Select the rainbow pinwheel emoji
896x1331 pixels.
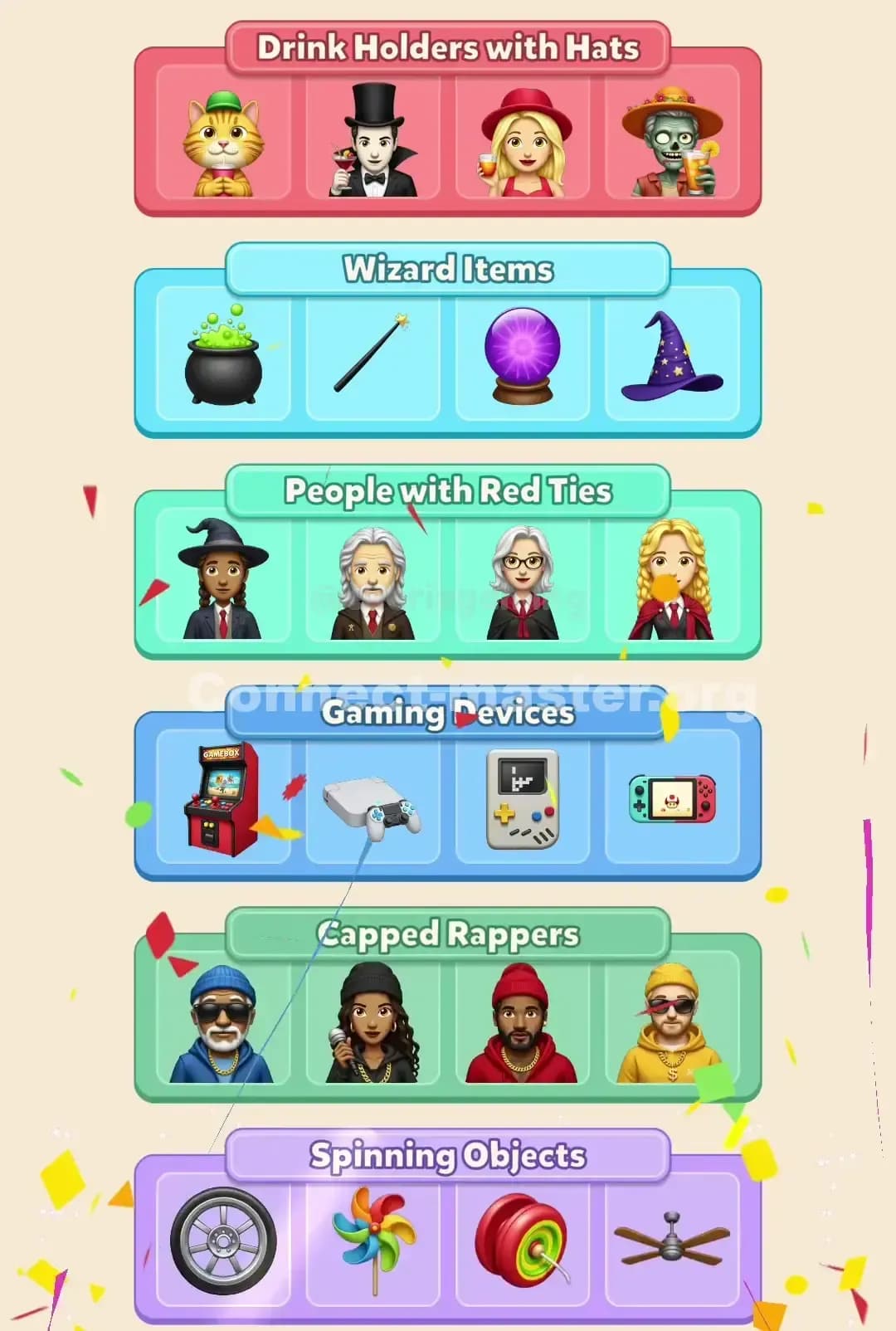(372, 1242)
